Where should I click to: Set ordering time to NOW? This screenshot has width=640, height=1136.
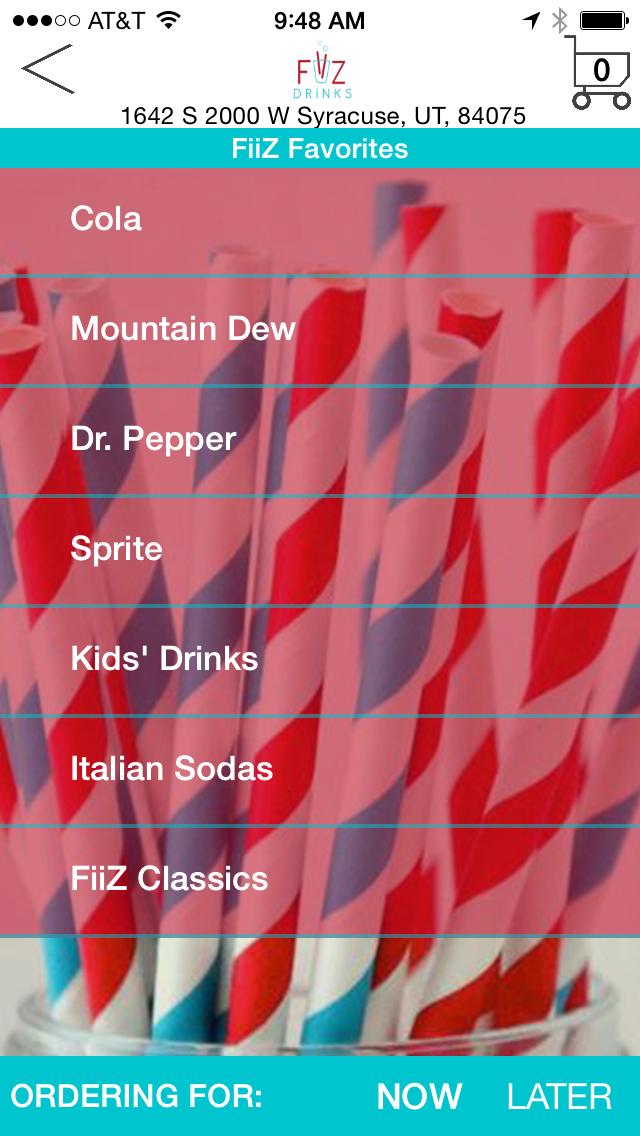pos(419,1097)
